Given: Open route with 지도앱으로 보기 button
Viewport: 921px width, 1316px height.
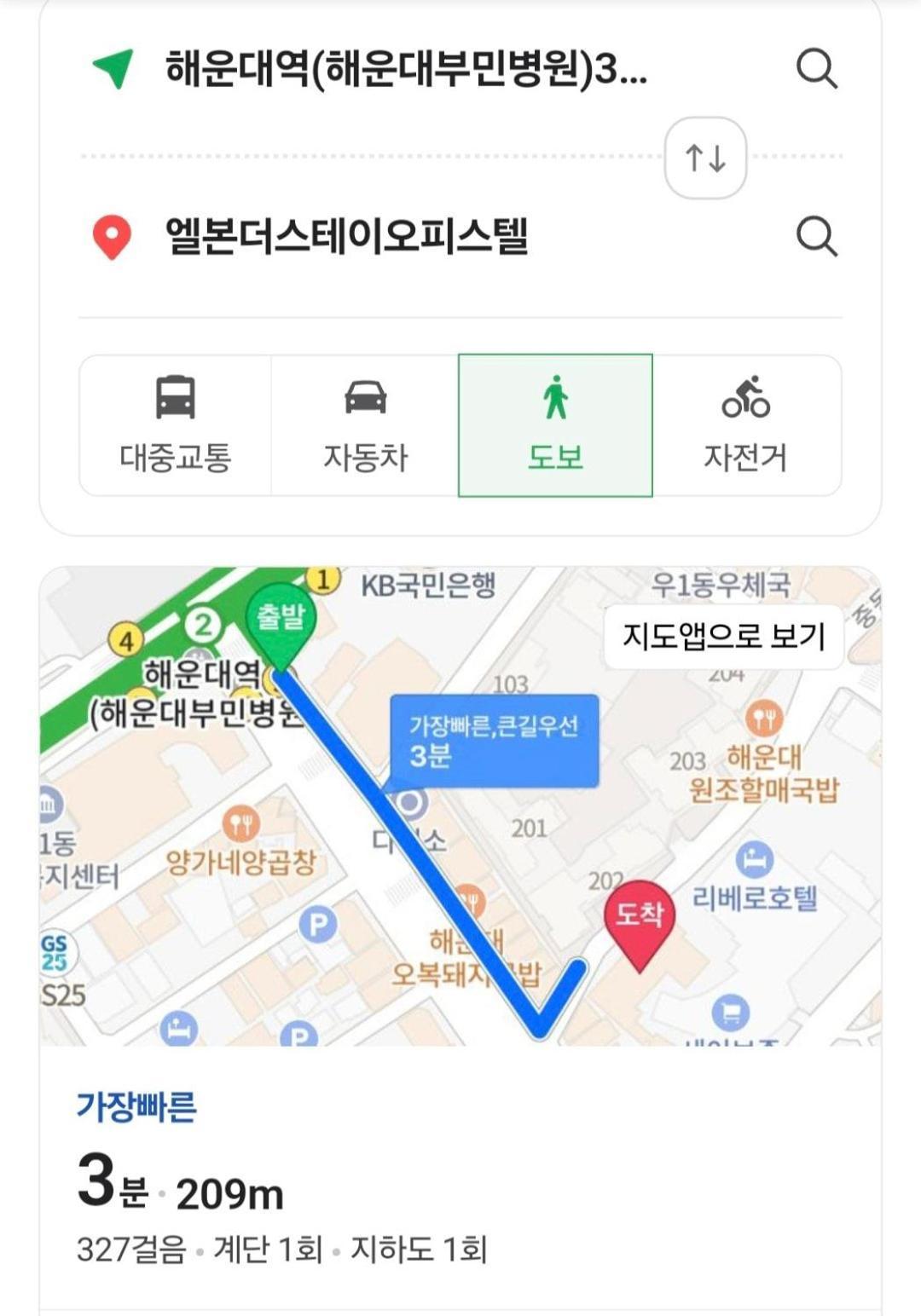Looking at the screenshot, I should pos(723,637).
